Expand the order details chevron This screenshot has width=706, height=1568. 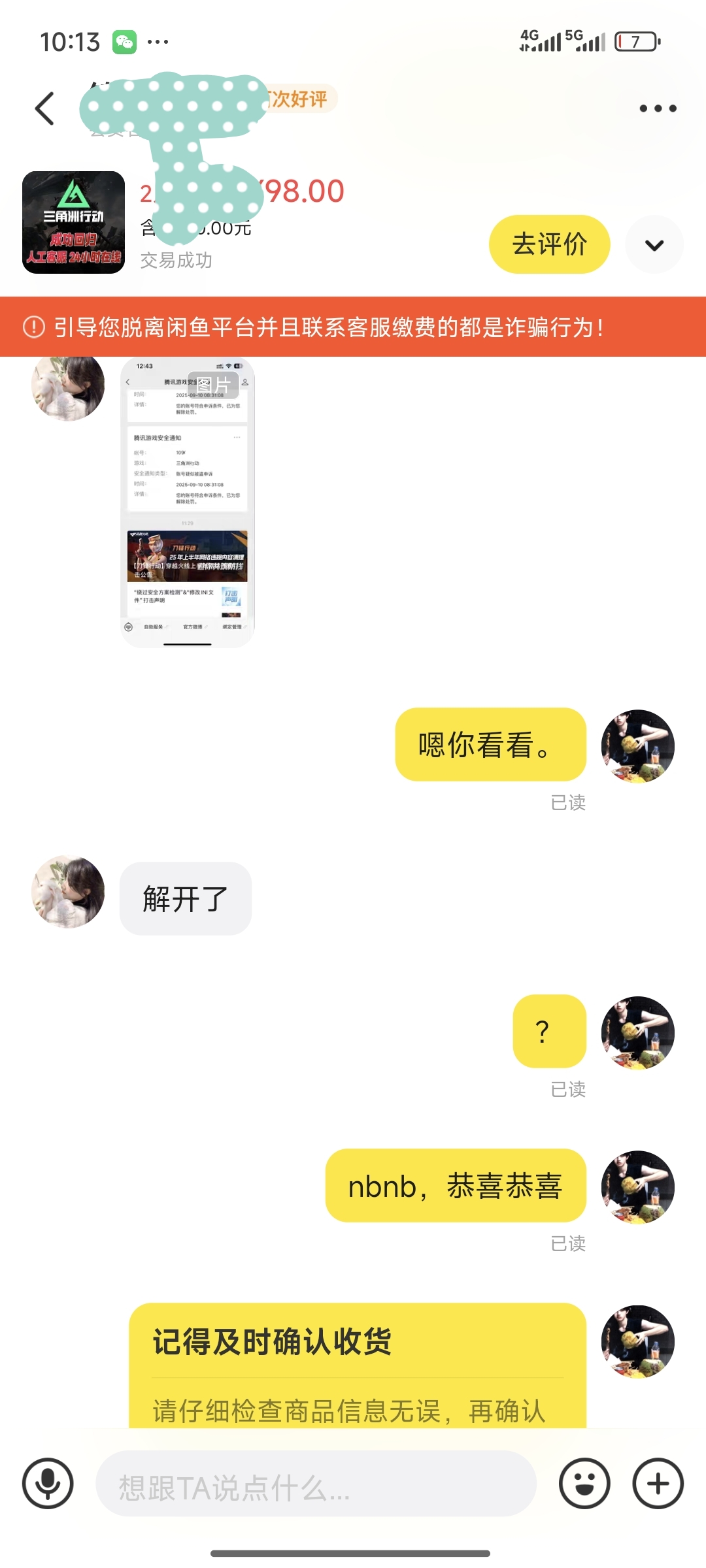coord(654,244)
